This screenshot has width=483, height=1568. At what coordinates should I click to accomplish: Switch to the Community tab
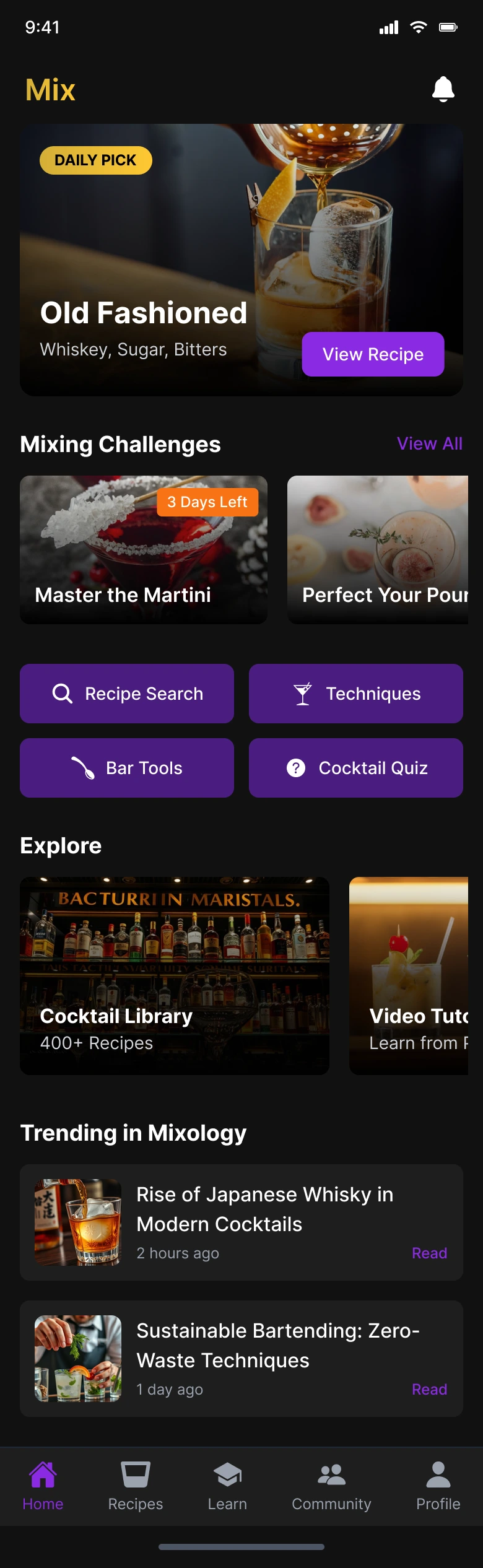click(x=331, y=1485)
